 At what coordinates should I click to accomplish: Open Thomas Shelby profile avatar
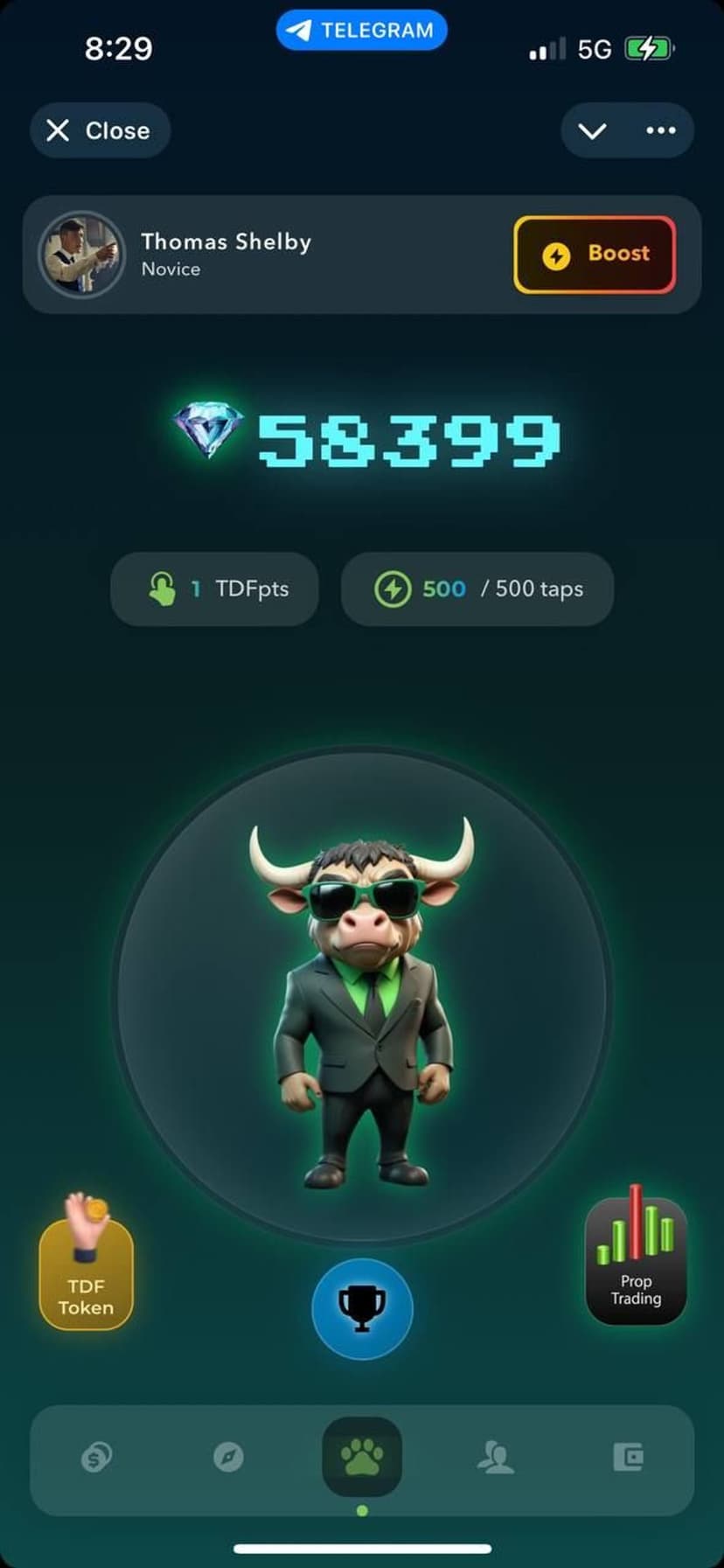point(82,254)
